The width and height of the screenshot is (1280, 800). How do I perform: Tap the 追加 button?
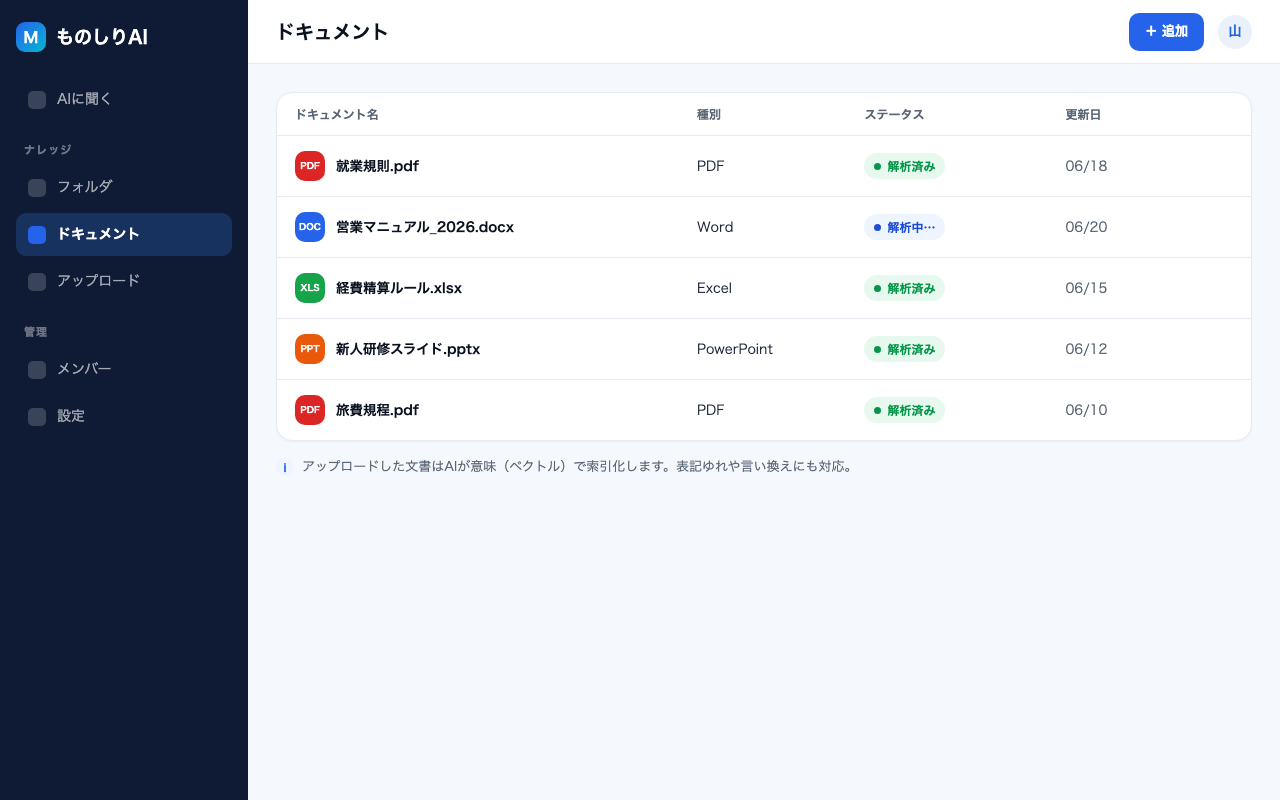click(1166, 32)
